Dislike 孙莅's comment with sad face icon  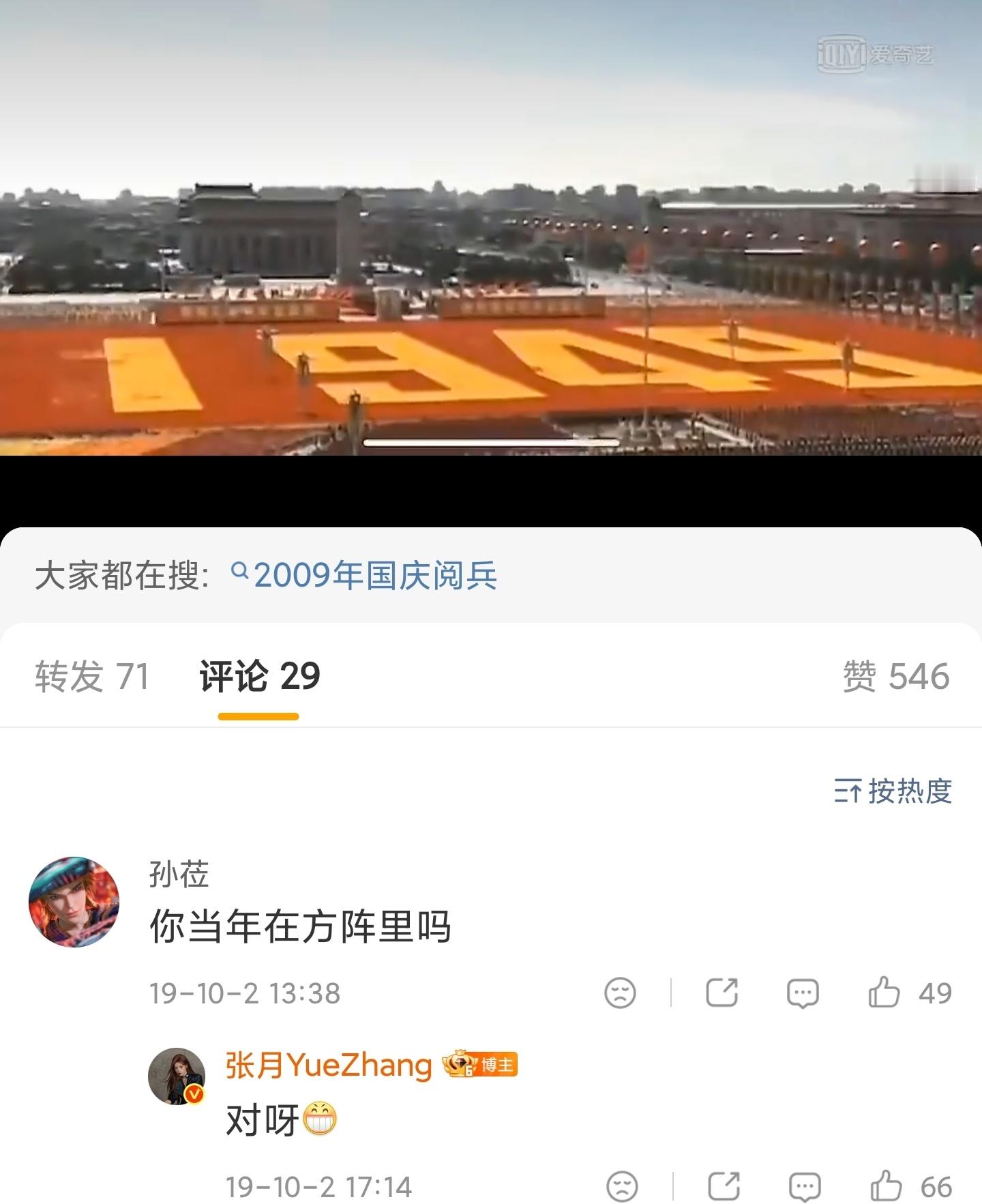tap(620, 993)
